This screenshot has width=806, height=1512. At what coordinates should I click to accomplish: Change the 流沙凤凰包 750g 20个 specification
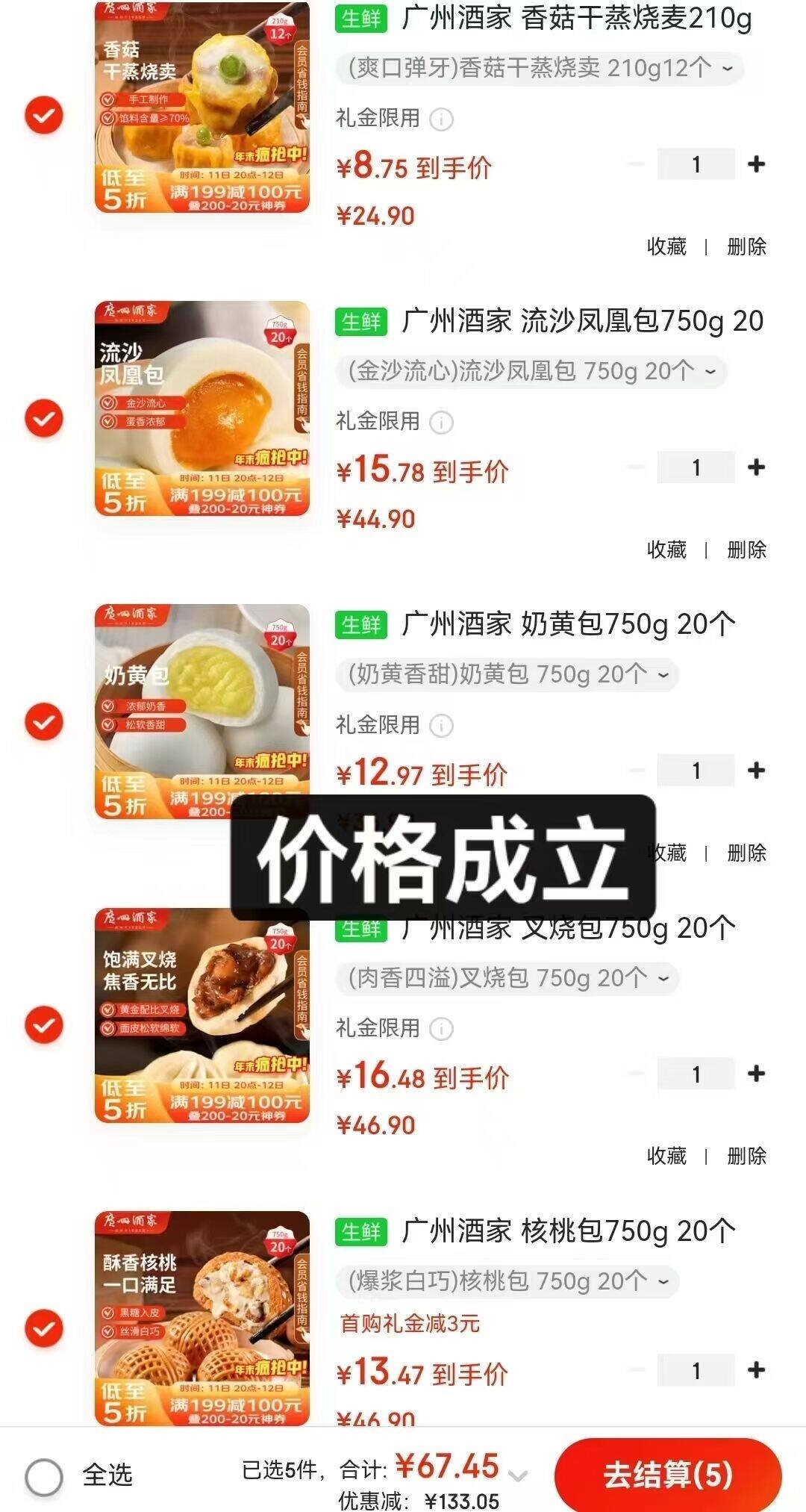tap(531, 371)
